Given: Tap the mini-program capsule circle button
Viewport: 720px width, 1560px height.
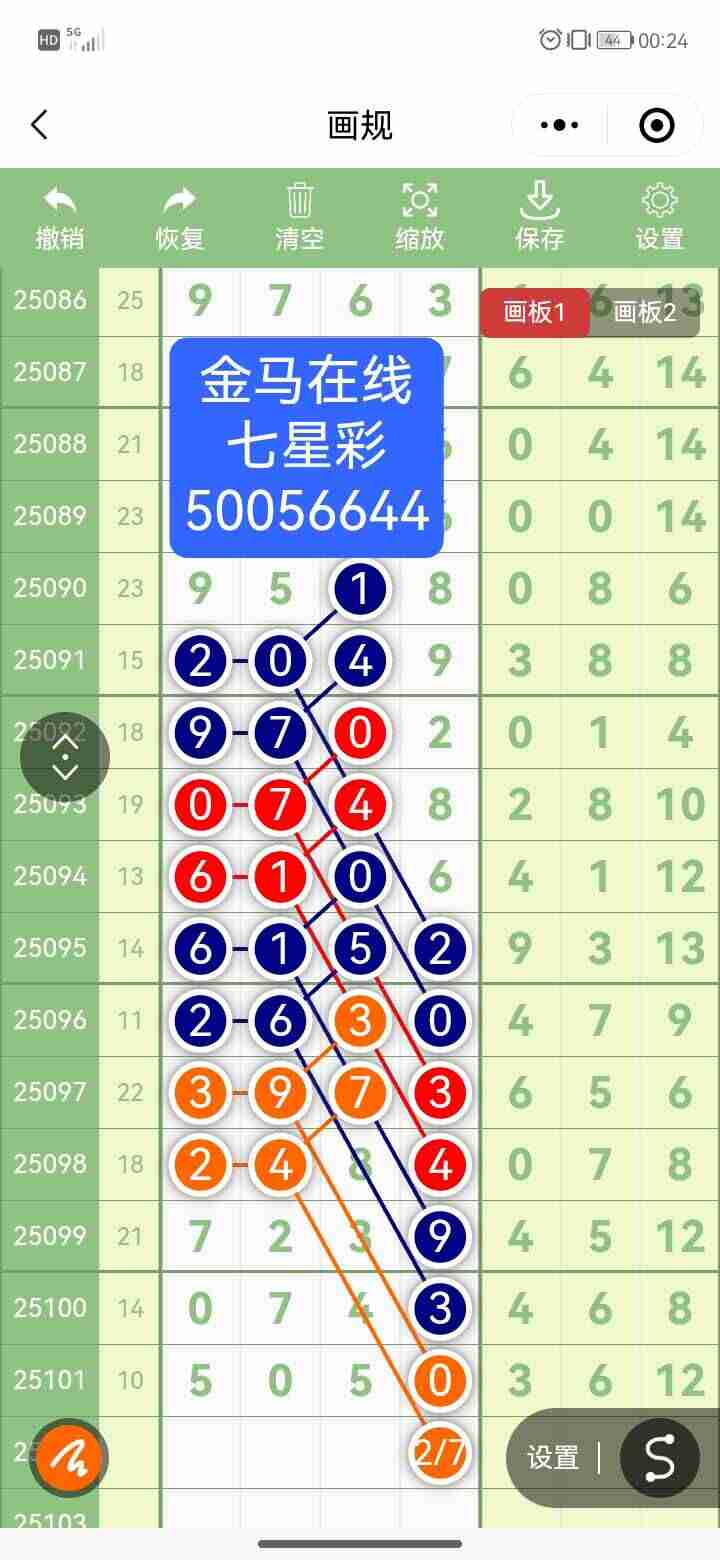Looking at the screenshot, I should coord(657,124).
